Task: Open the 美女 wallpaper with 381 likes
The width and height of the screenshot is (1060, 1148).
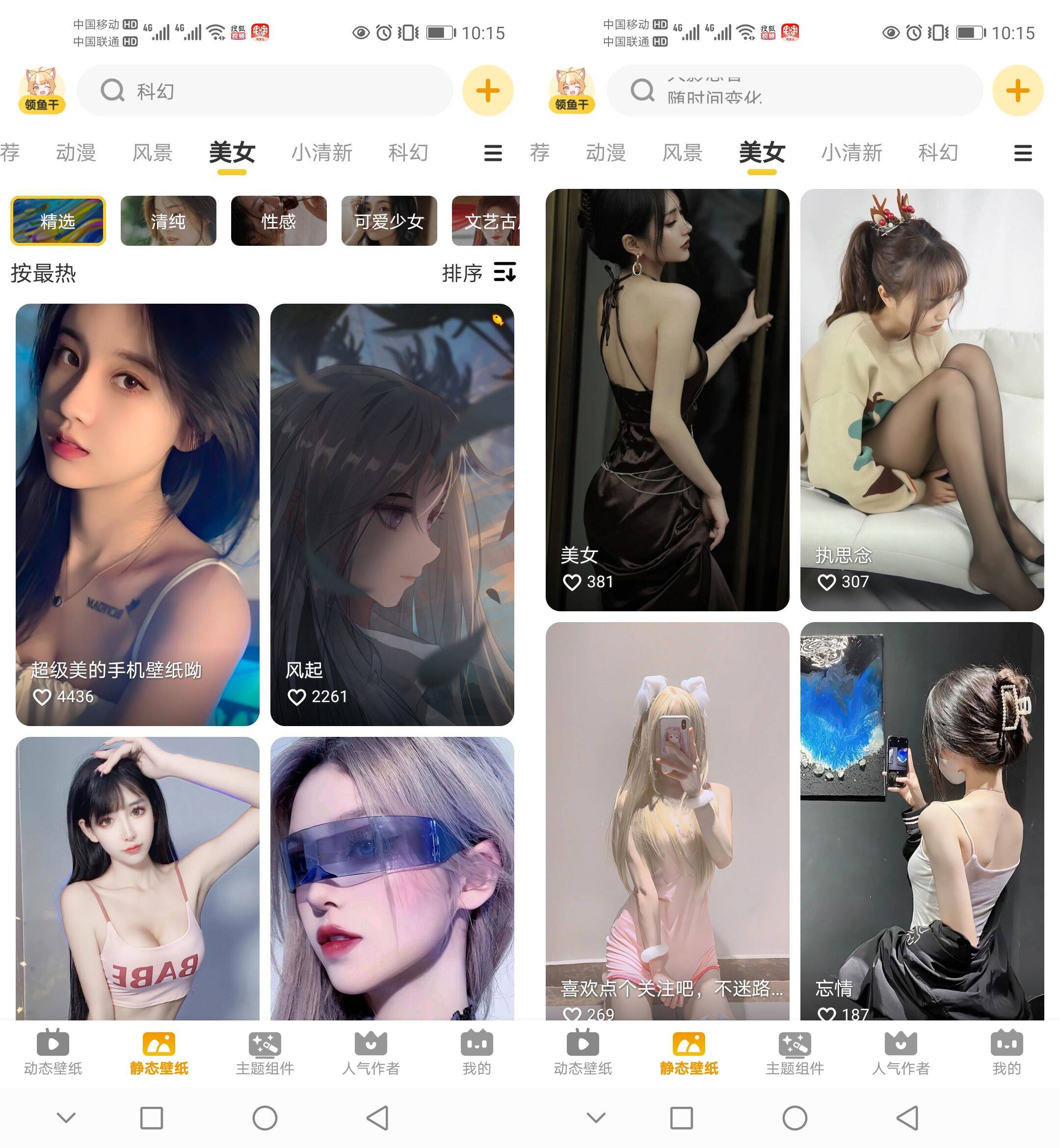Action: 667,400
